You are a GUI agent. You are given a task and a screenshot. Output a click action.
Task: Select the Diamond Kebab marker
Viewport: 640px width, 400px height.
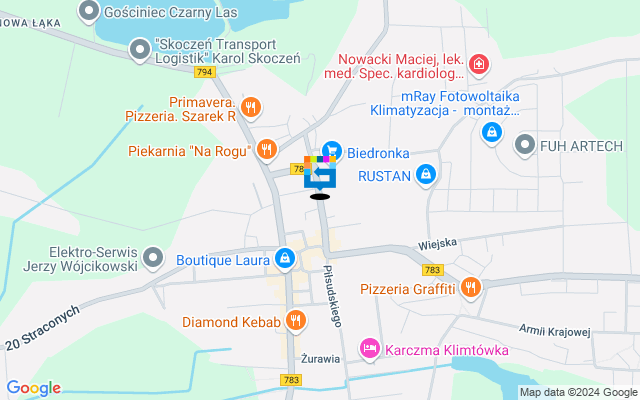click(x=294, y=322)
